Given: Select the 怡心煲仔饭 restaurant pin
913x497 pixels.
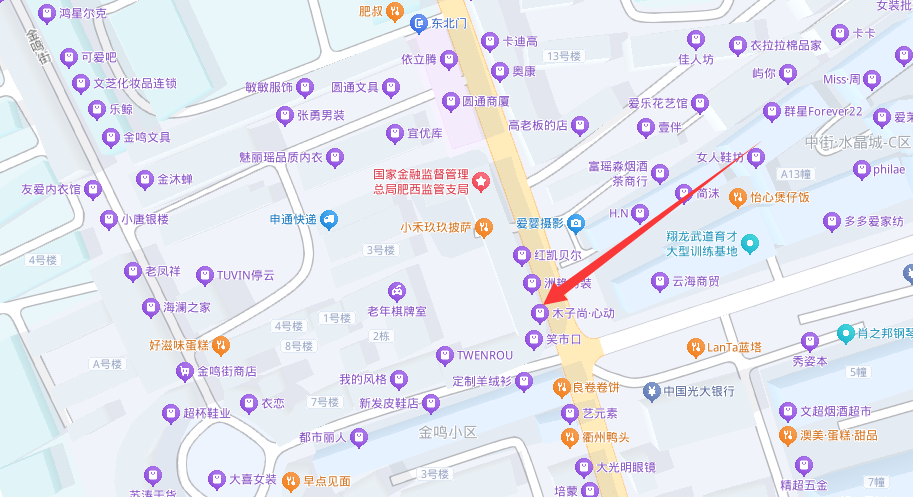Looking at the screenshot, I should click(x=738, y=196).
